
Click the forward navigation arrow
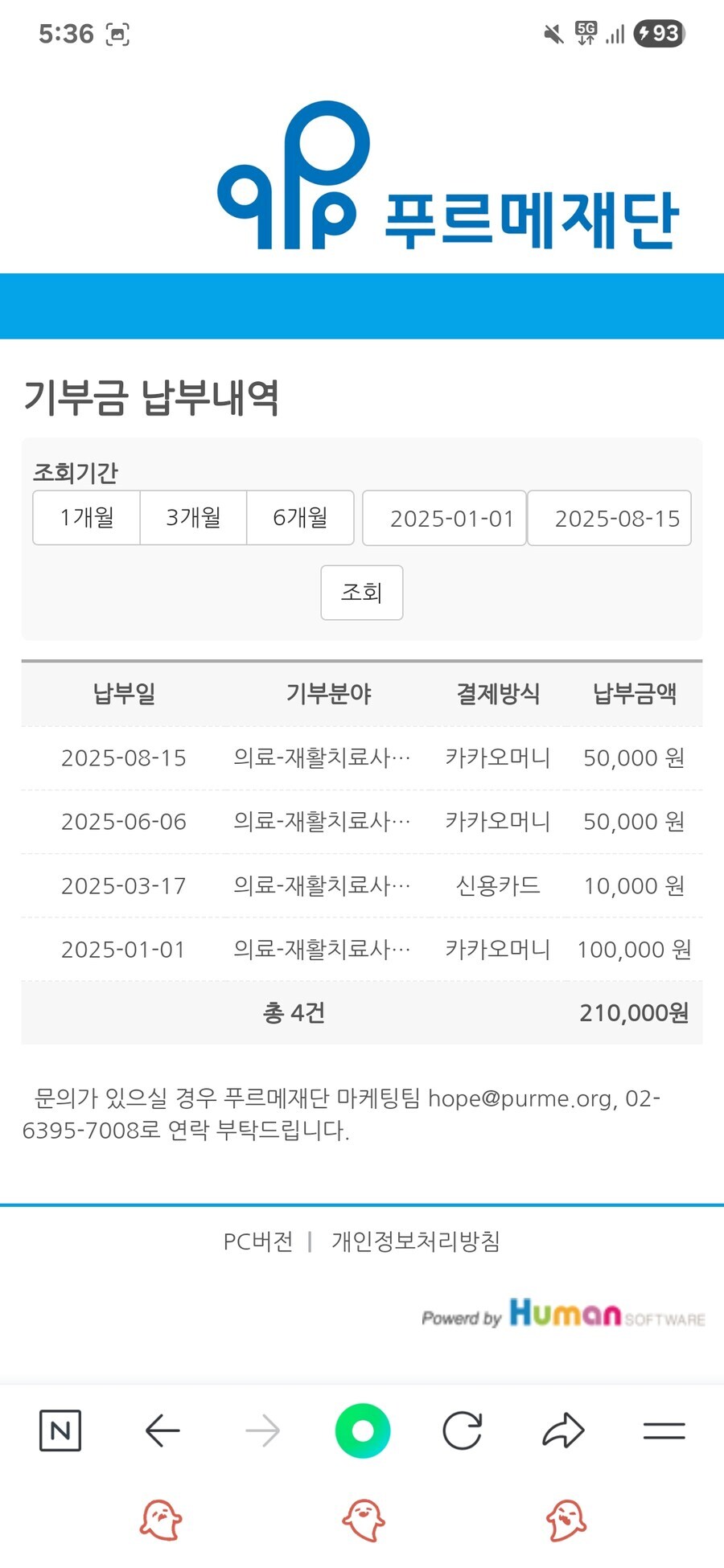[261, 1430]
